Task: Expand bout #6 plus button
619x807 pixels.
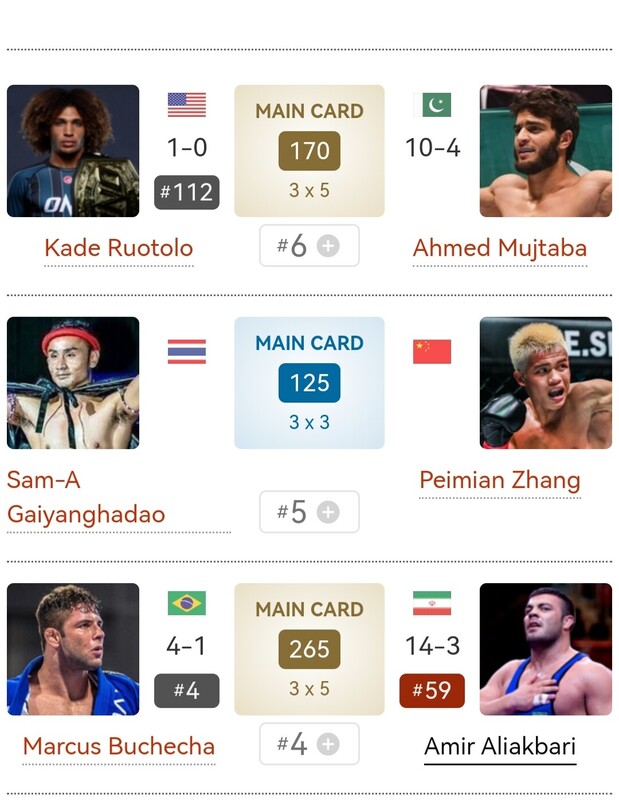Action: tap(327, 246)
